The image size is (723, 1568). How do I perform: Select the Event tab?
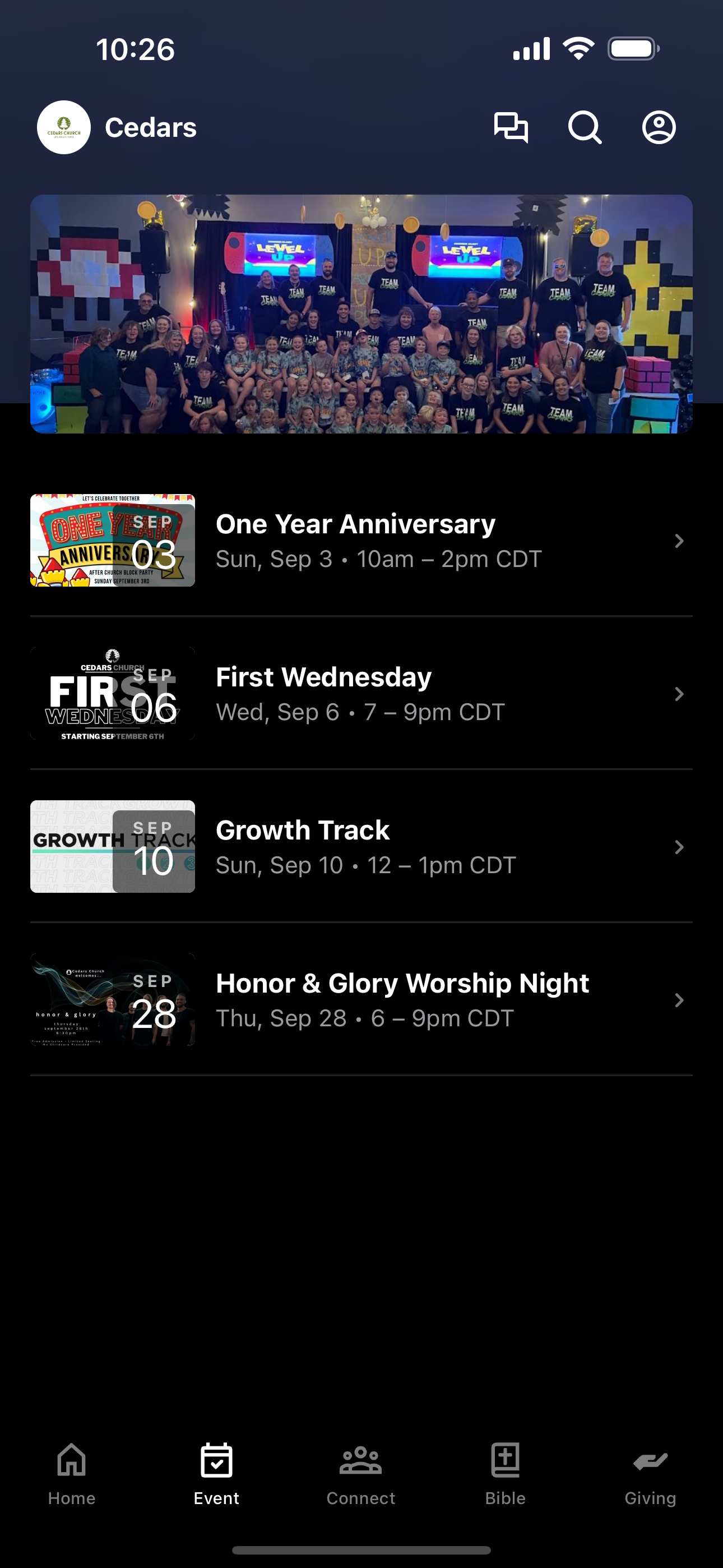[x=216, y=1473]
